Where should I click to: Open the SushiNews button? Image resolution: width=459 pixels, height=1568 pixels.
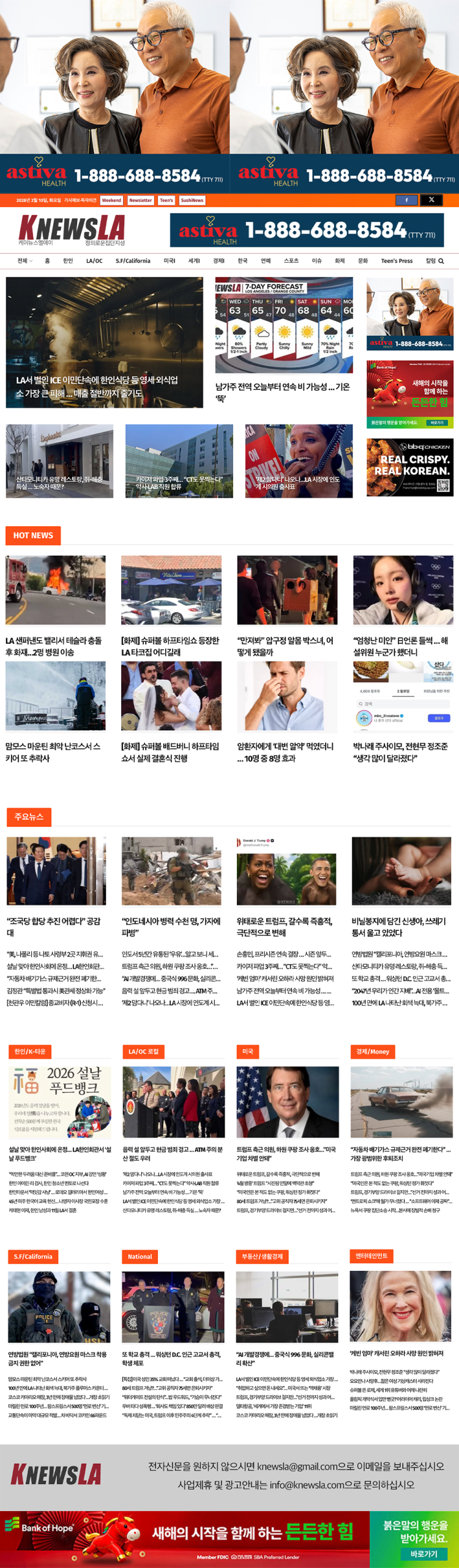pos(192,200)
